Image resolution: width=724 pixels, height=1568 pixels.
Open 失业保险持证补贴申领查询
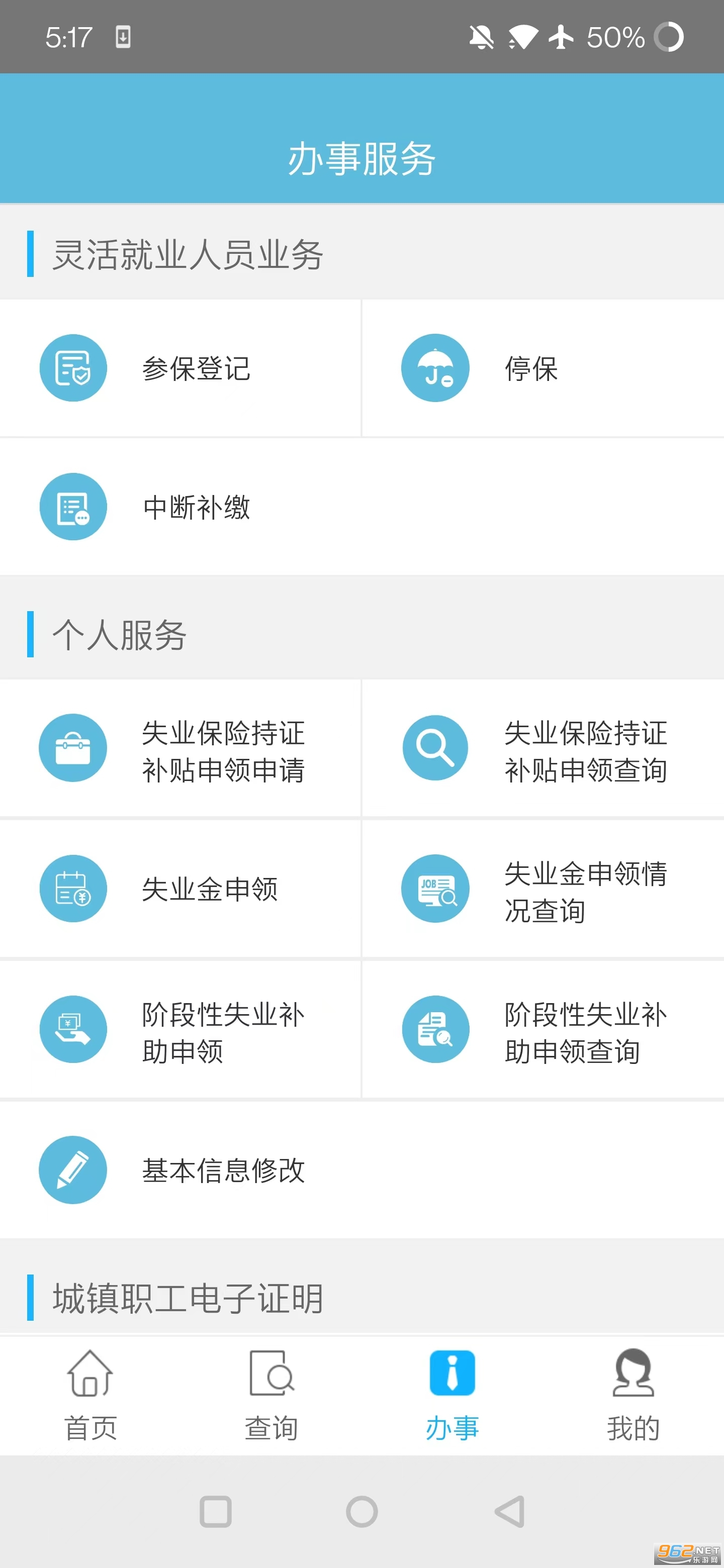tap(542, 749)
